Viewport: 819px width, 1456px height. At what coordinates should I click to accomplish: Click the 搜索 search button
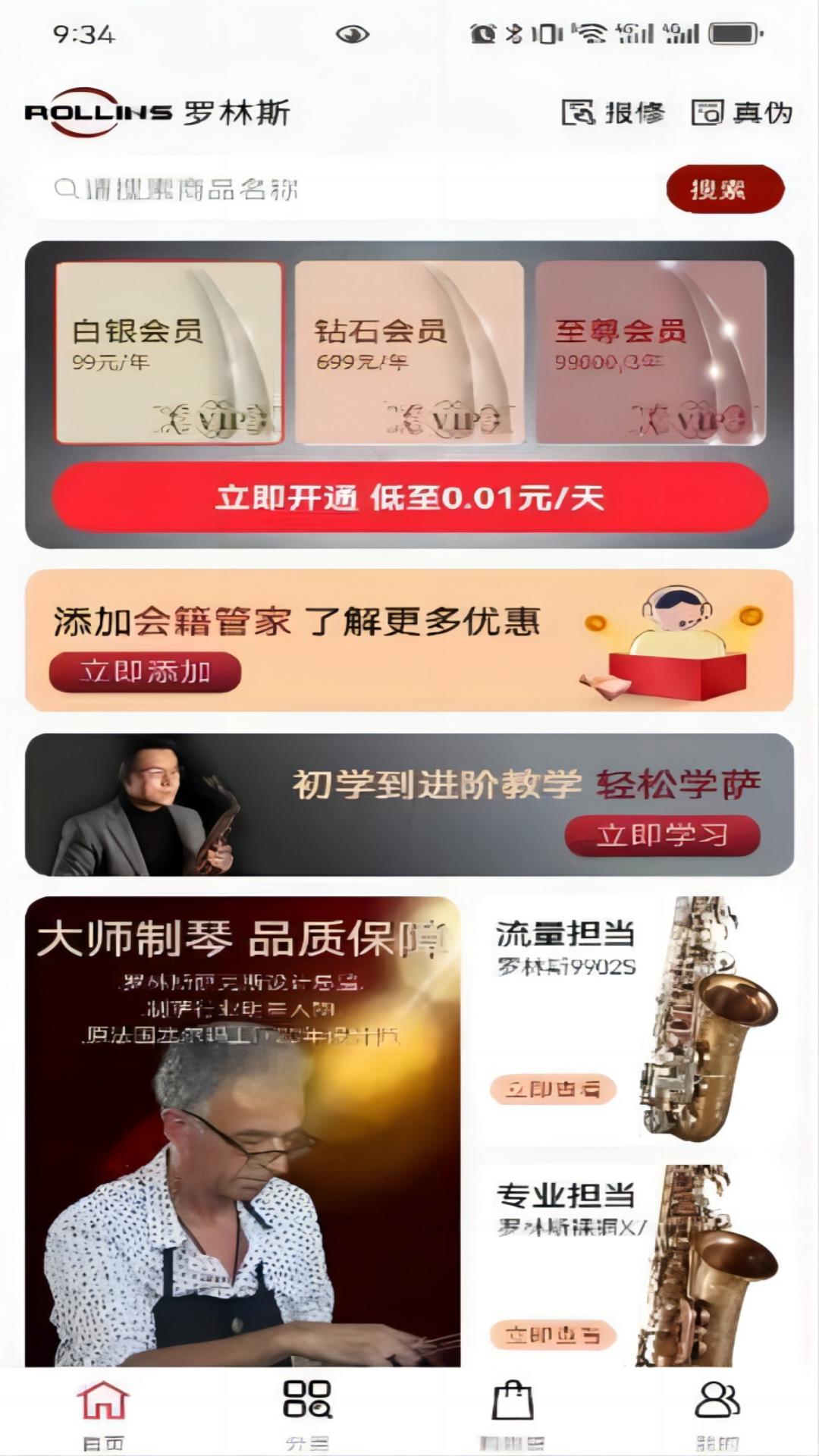726,189
